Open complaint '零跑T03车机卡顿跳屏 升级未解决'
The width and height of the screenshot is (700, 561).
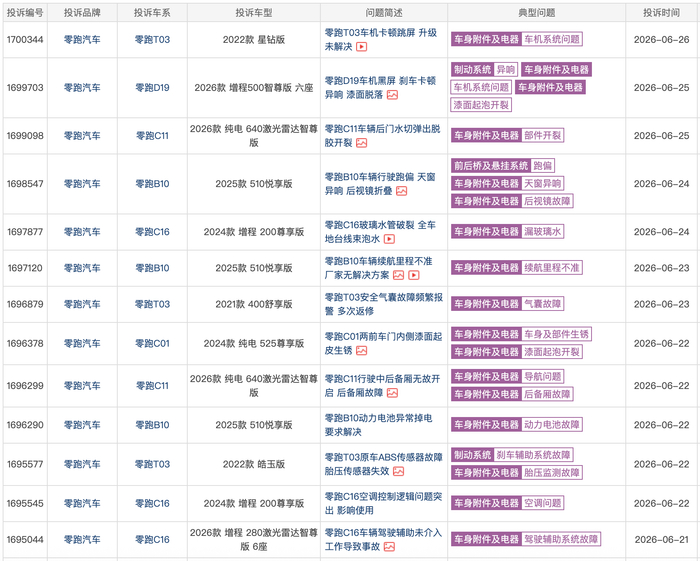pyautogui.click(x=381, y=39)
